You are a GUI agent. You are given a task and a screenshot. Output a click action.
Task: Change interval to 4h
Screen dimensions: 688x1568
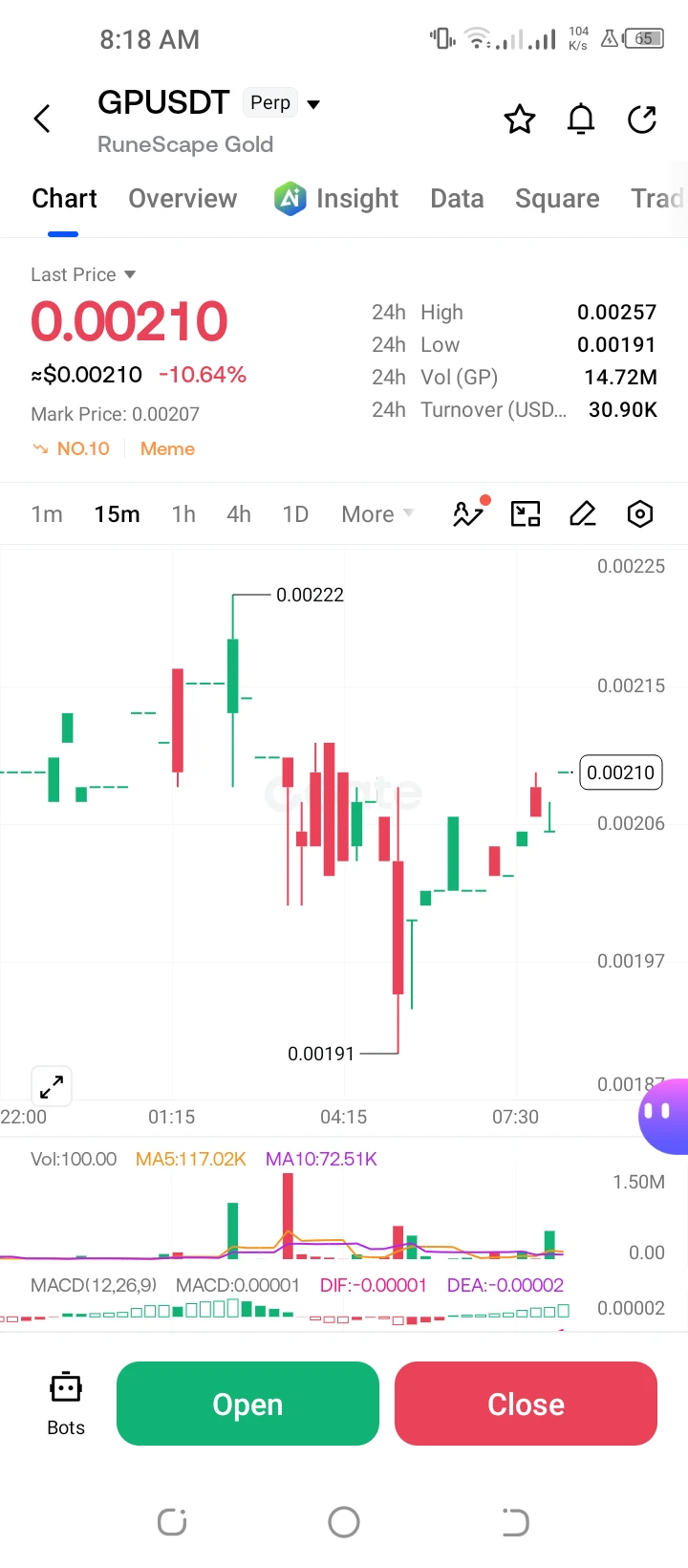[x=239, y=514]
